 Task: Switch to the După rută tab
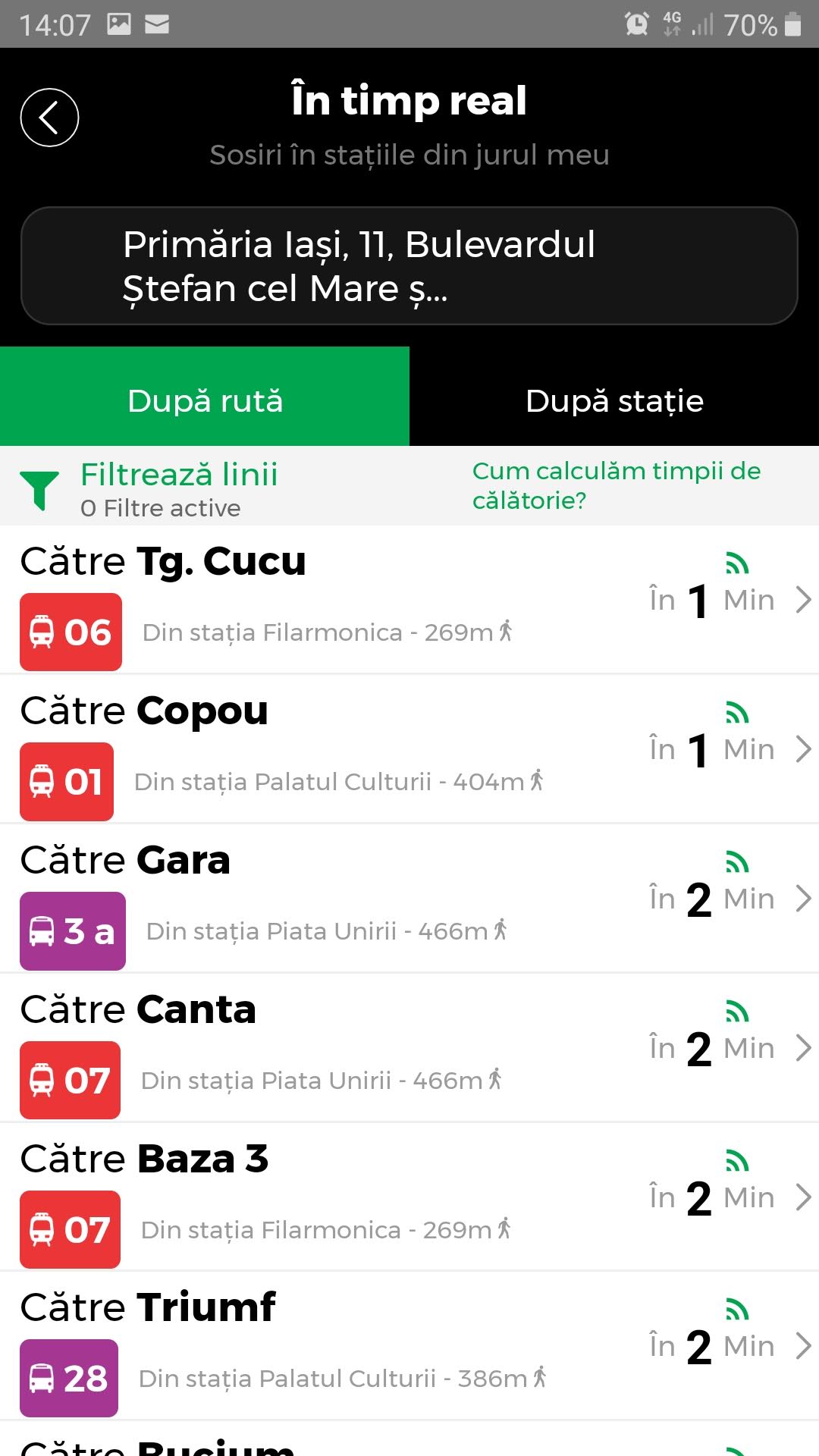[205, 401]
